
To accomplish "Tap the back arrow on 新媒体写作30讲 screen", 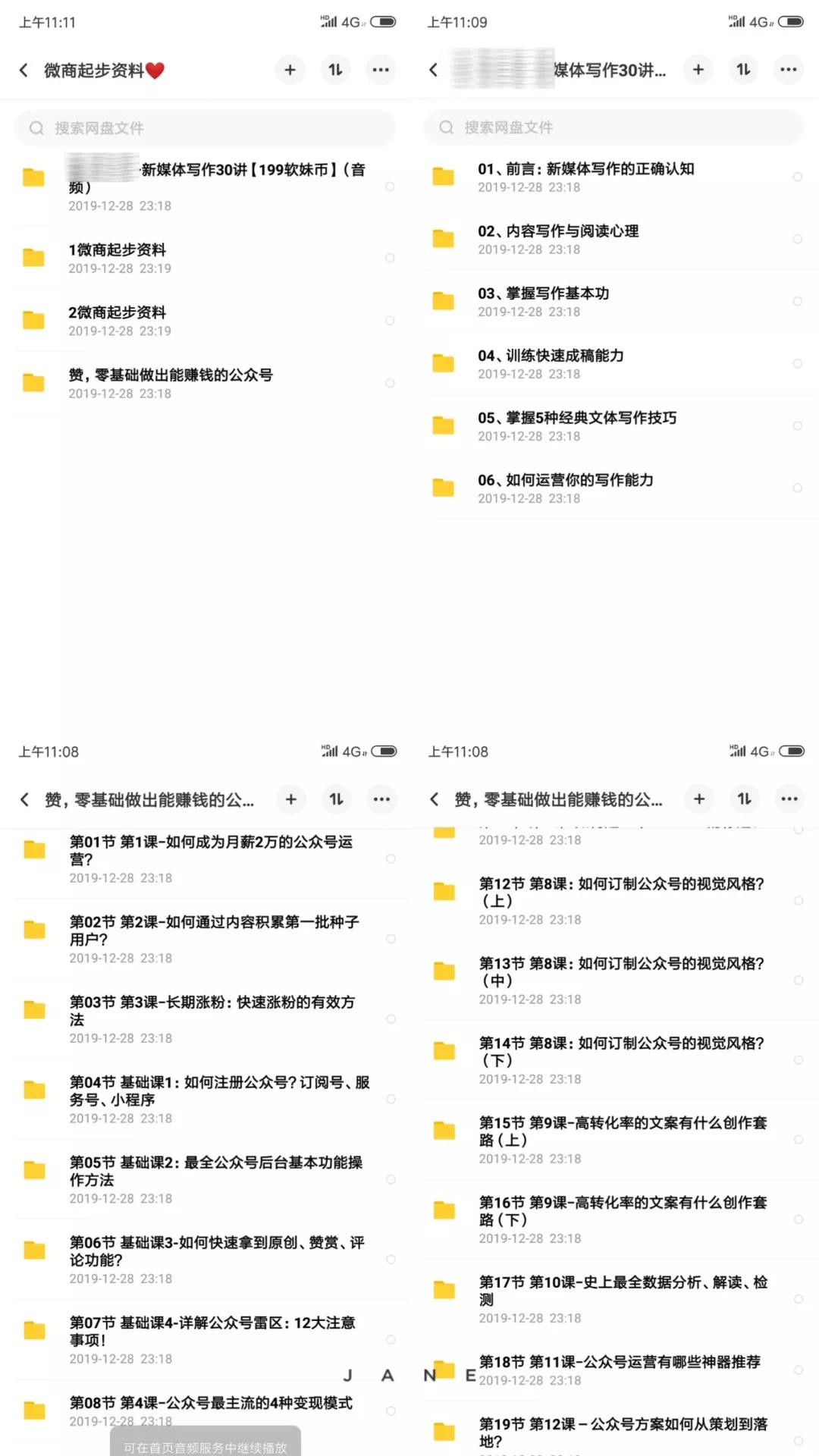I will (x=433, y=70).
